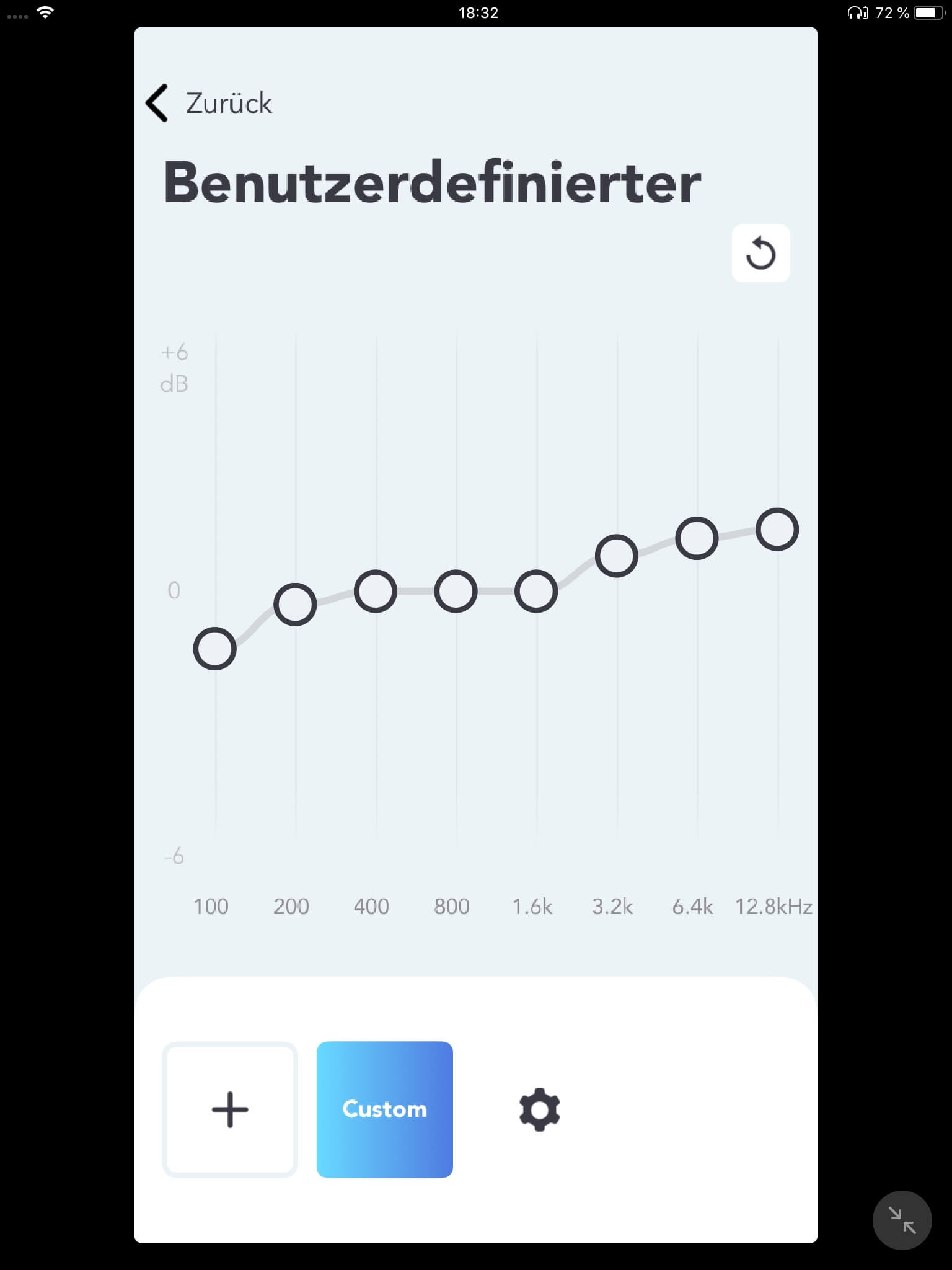Tap the 1.6k band handle
This screenshot has height=1270, width=952.
[536, 591]
